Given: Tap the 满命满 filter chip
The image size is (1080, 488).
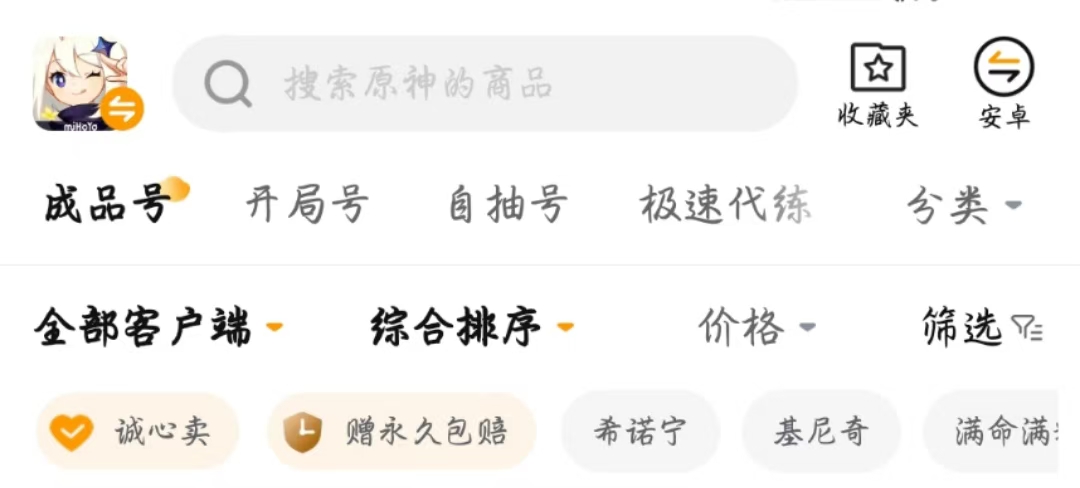Looking at the screenshot, I should point(995,432).
